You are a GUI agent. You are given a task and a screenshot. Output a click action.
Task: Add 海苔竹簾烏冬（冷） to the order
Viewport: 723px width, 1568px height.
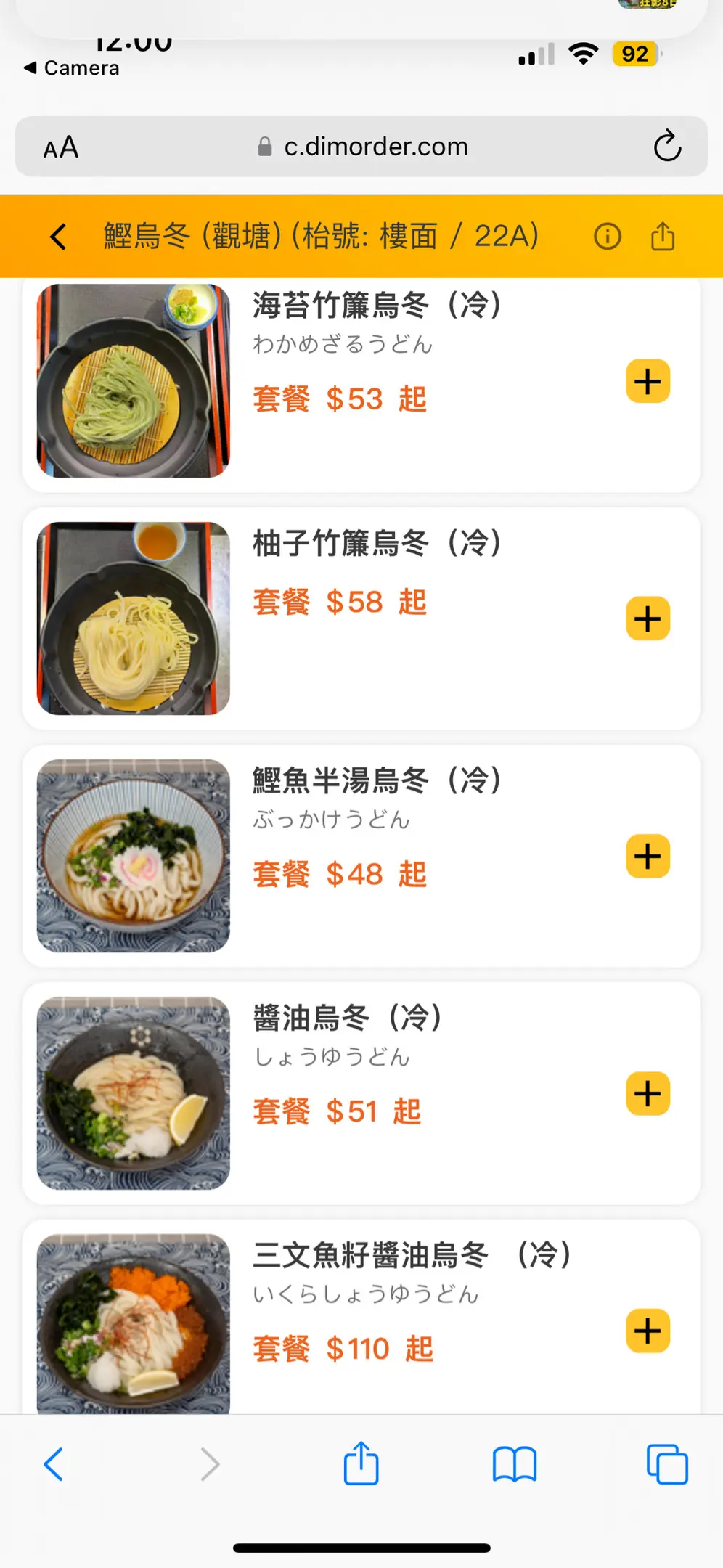pyautogui.click(x=648, y=381)
